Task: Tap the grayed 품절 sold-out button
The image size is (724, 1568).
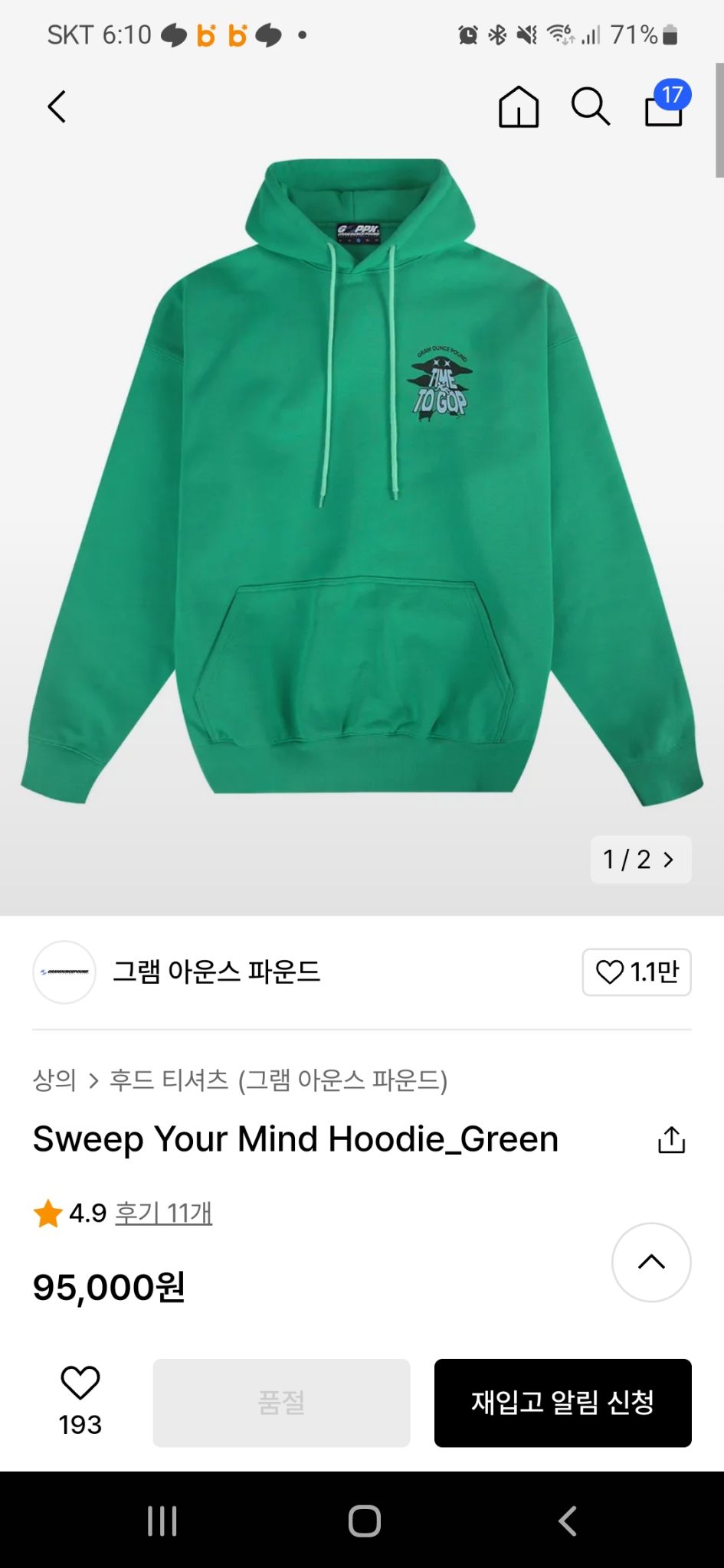Action: tap(280, 1403)
